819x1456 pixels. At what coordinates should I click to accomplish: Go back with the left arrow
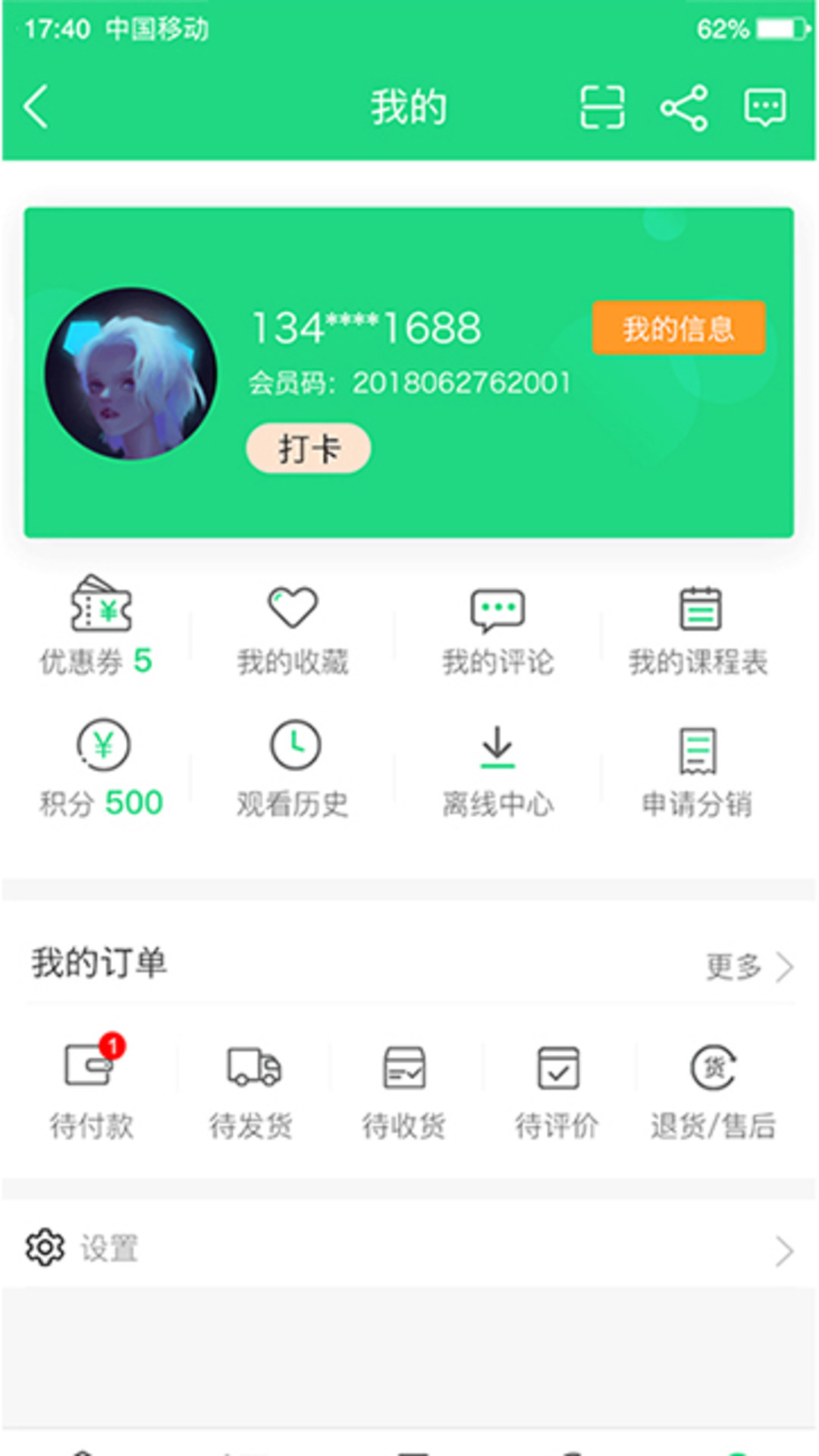(x=36, y=106)
